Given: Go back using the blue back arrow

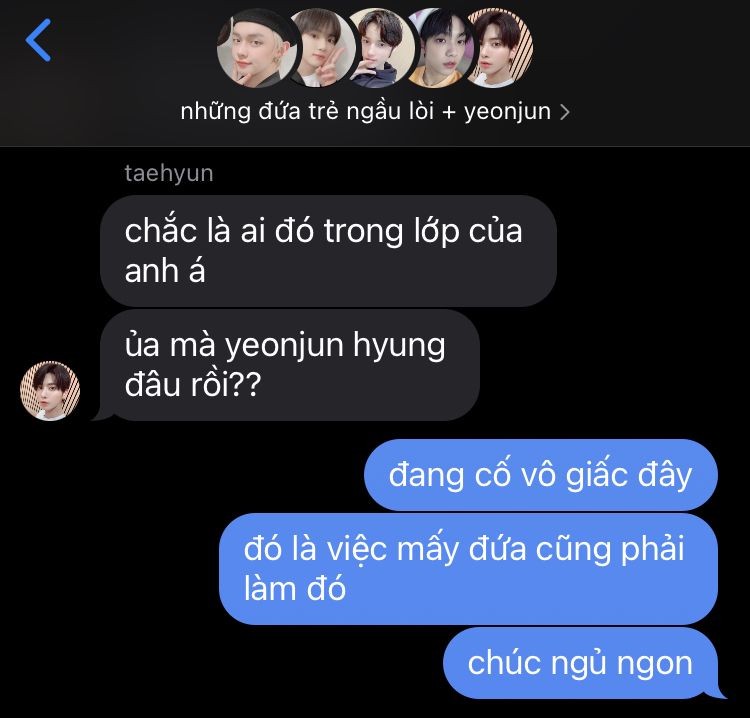Looking at the screenshot, I should [x=38, y=41].
